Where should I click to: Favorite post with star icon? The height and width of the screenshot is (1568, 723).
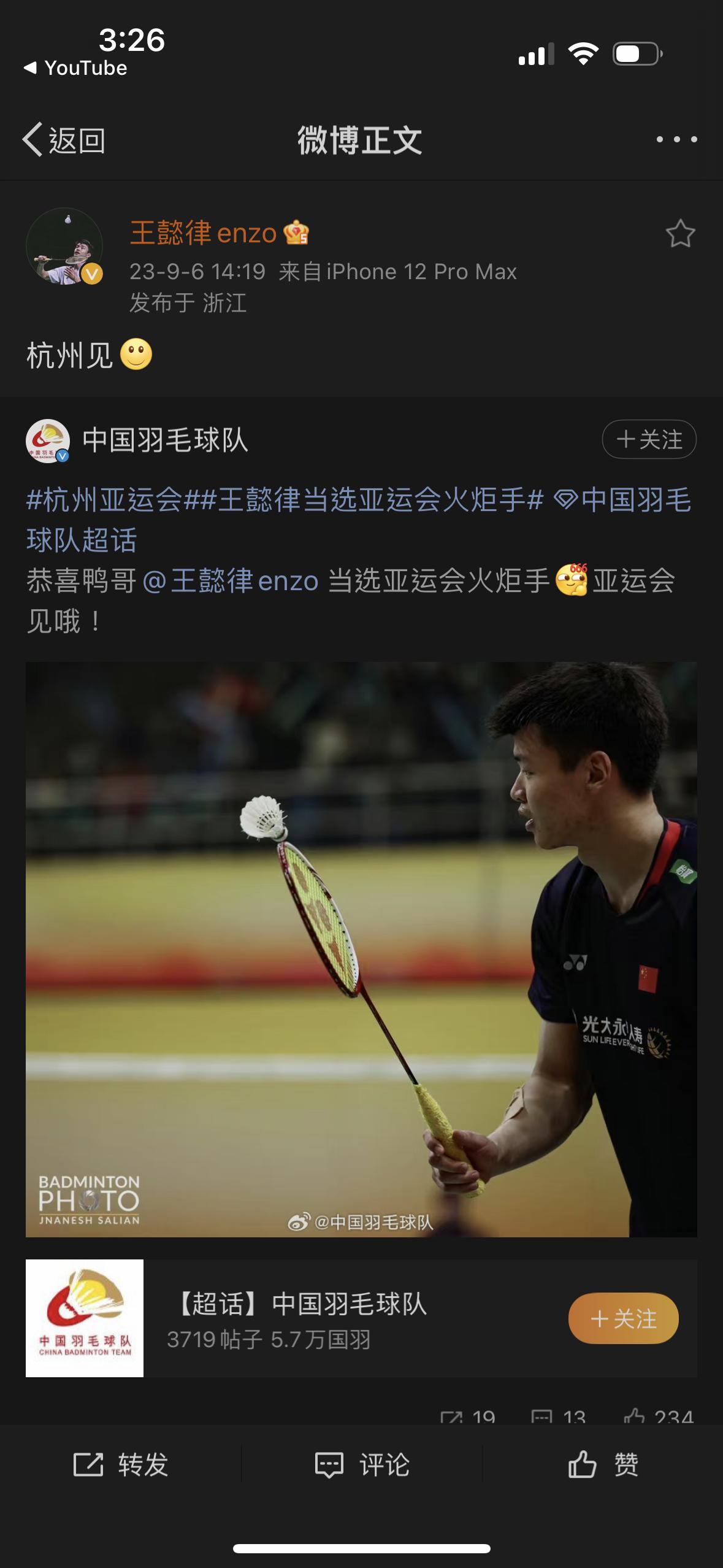680,234
